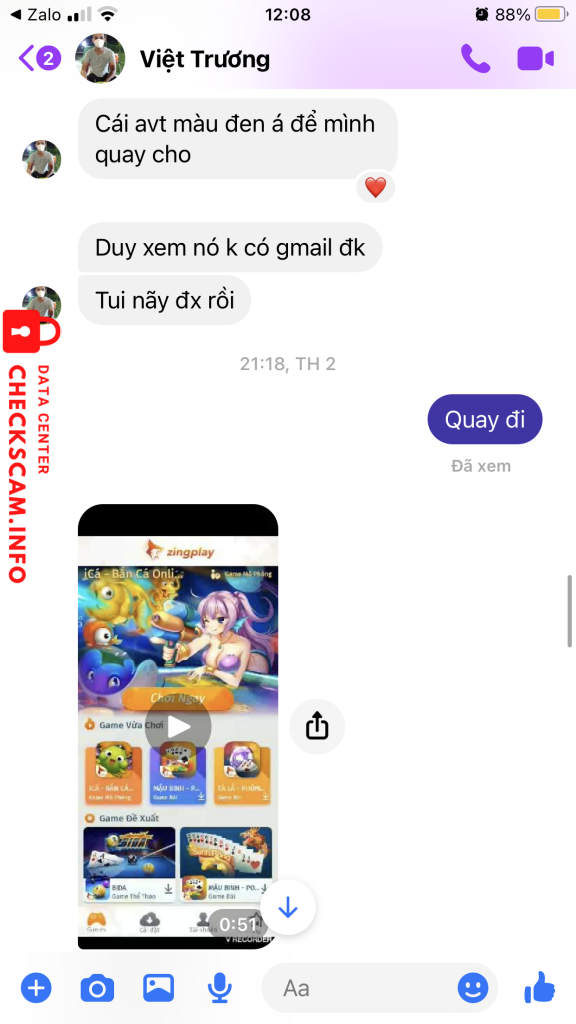Start a video call with Việt Trương
Image resolution: width=576 pixels, height=1024 pixels.
pos(536,59)
